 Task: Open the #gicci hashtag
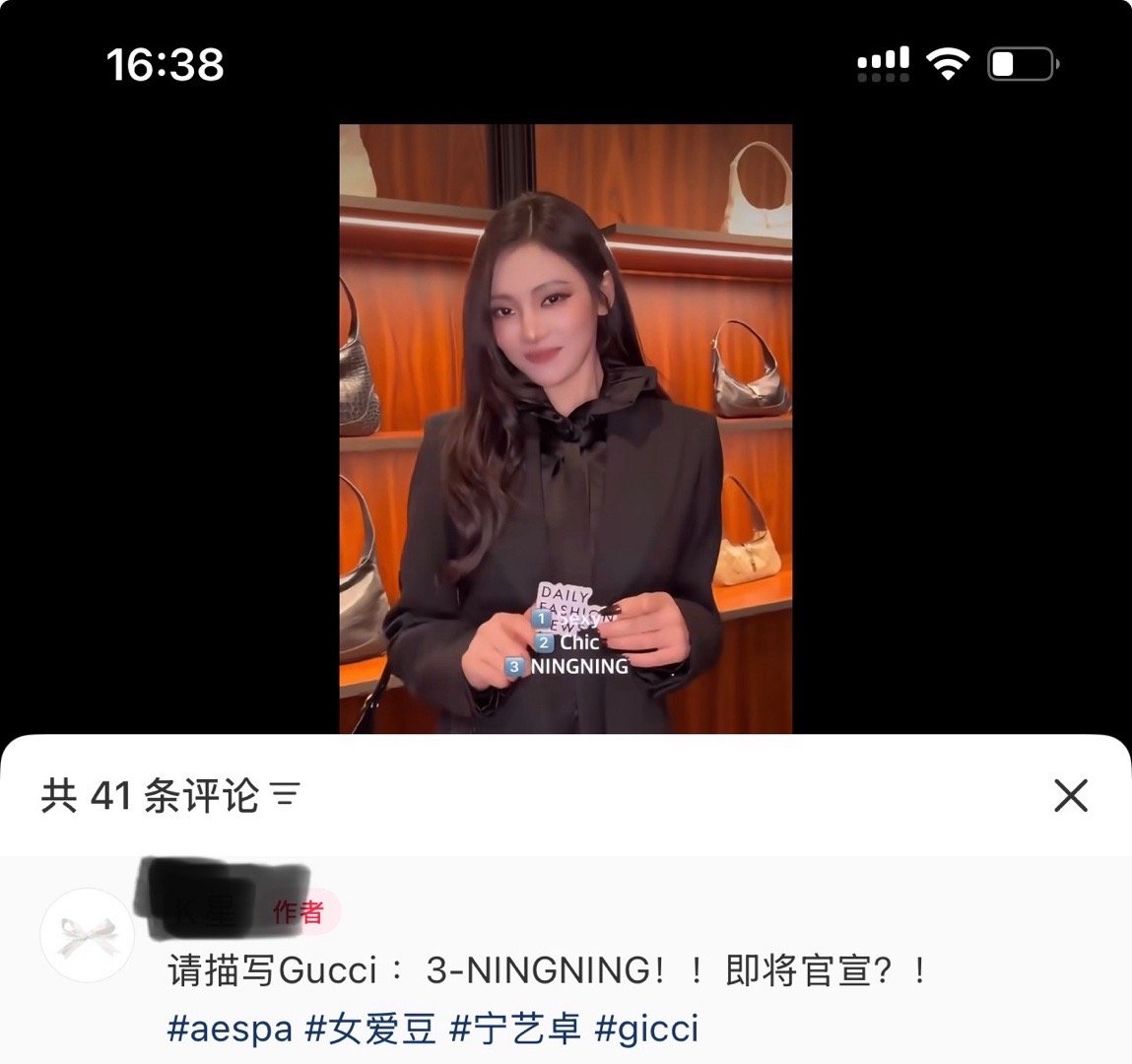pyautogui.click(x=647, y=1029)
